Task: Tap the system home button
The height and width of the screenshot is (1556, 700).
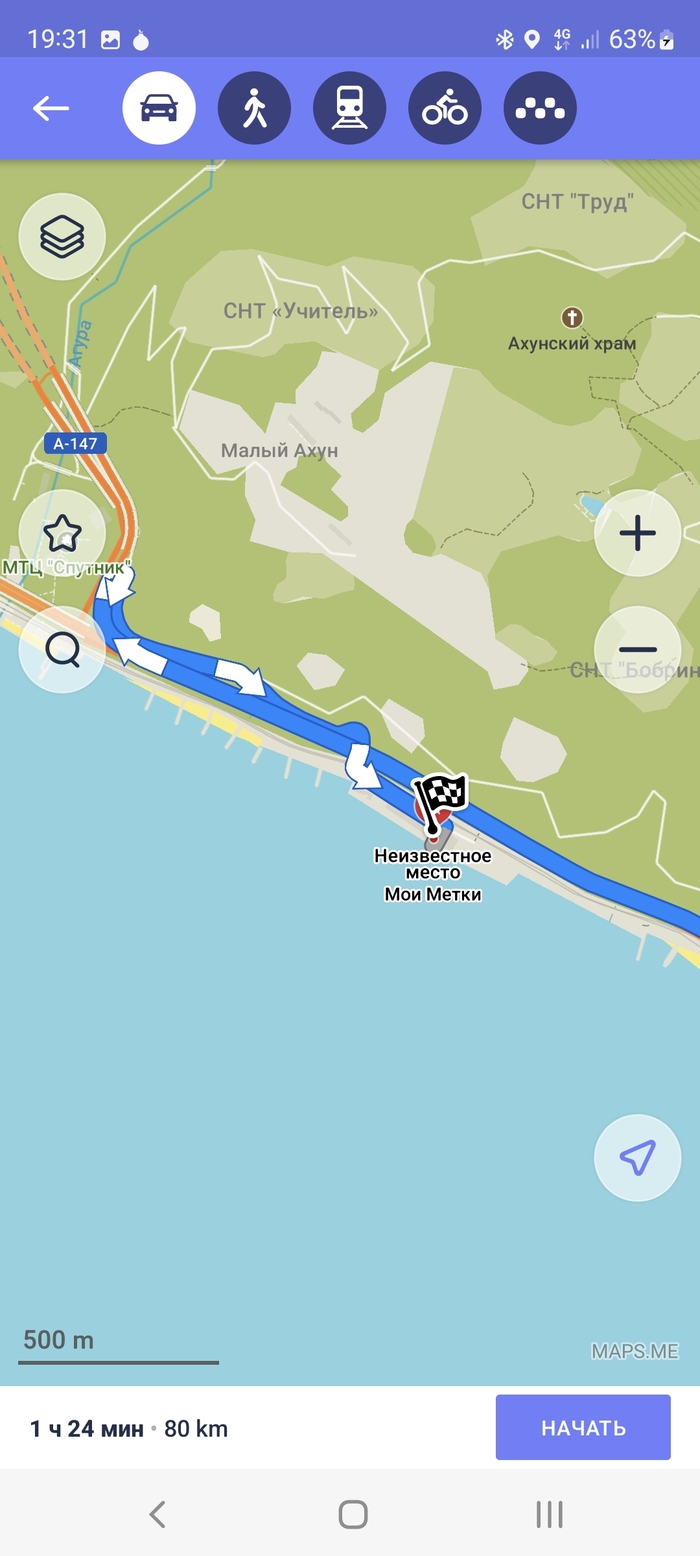Action: click(352, 1514)
